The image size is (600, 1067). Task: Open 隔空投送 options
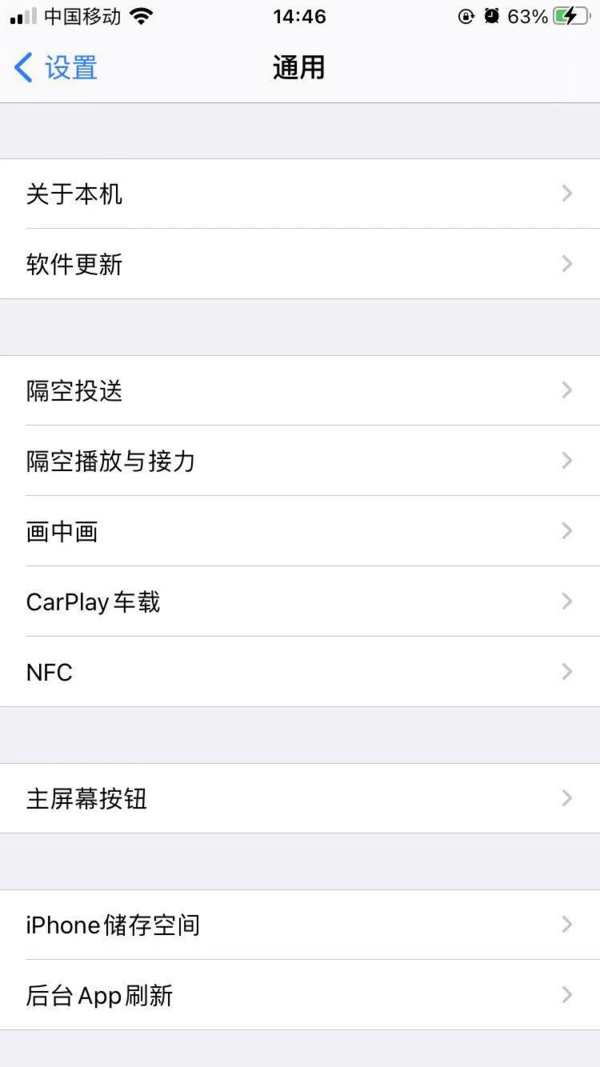tap(300, 391)
